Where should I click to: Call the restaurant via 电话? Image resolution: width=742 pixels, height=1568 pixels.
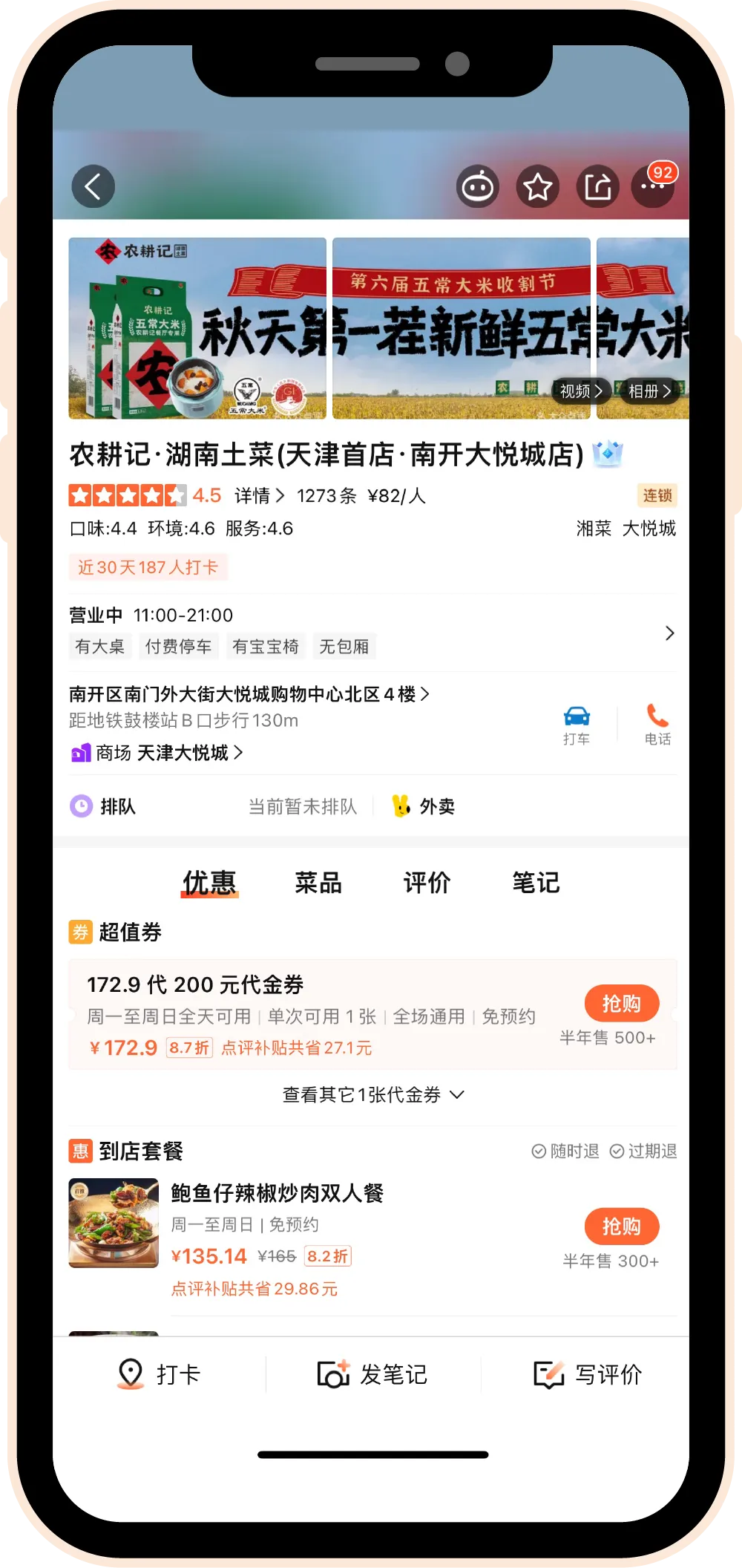click(x=657, y=725)
